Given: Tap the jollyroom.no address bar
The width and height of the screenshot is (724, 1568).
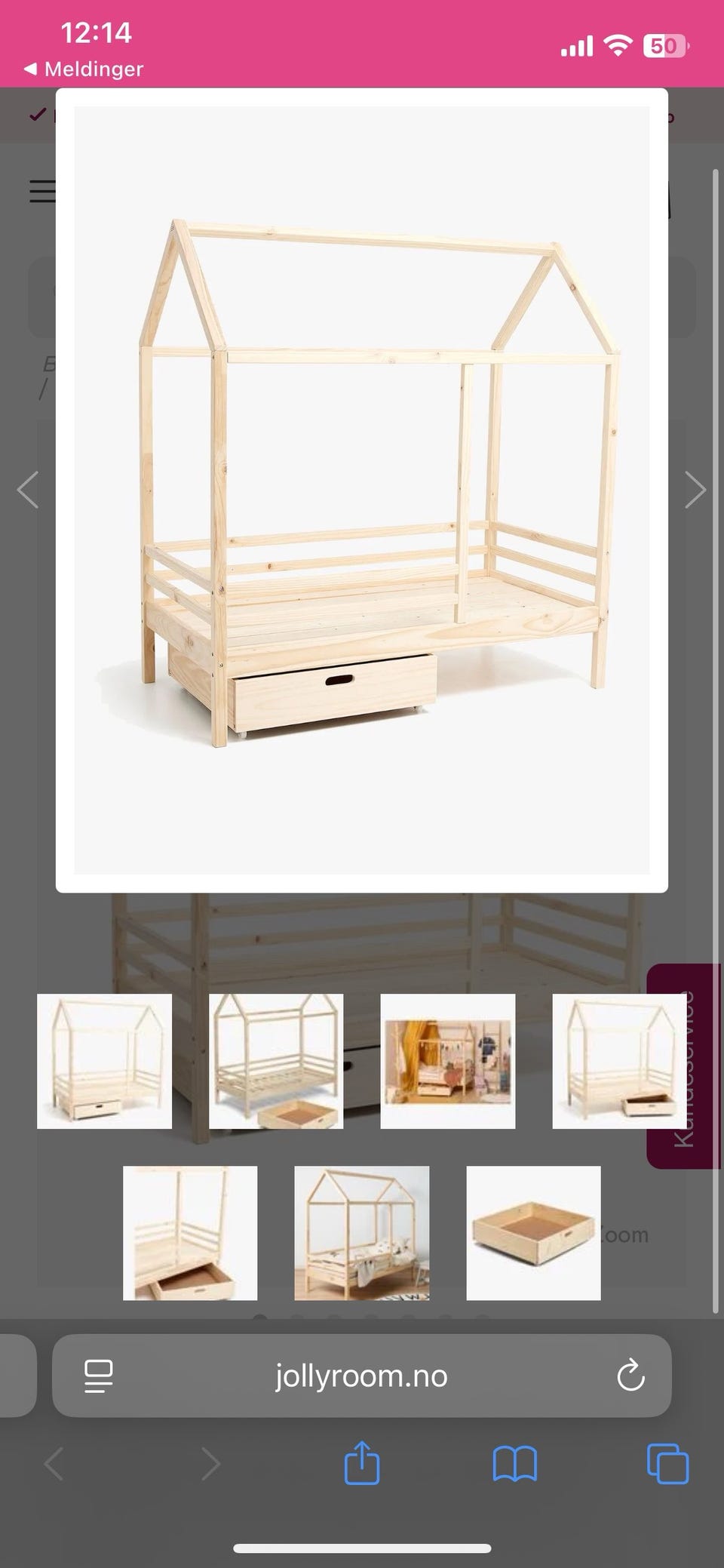Looking at the screenshot, I should click(x=361, y=1376).
